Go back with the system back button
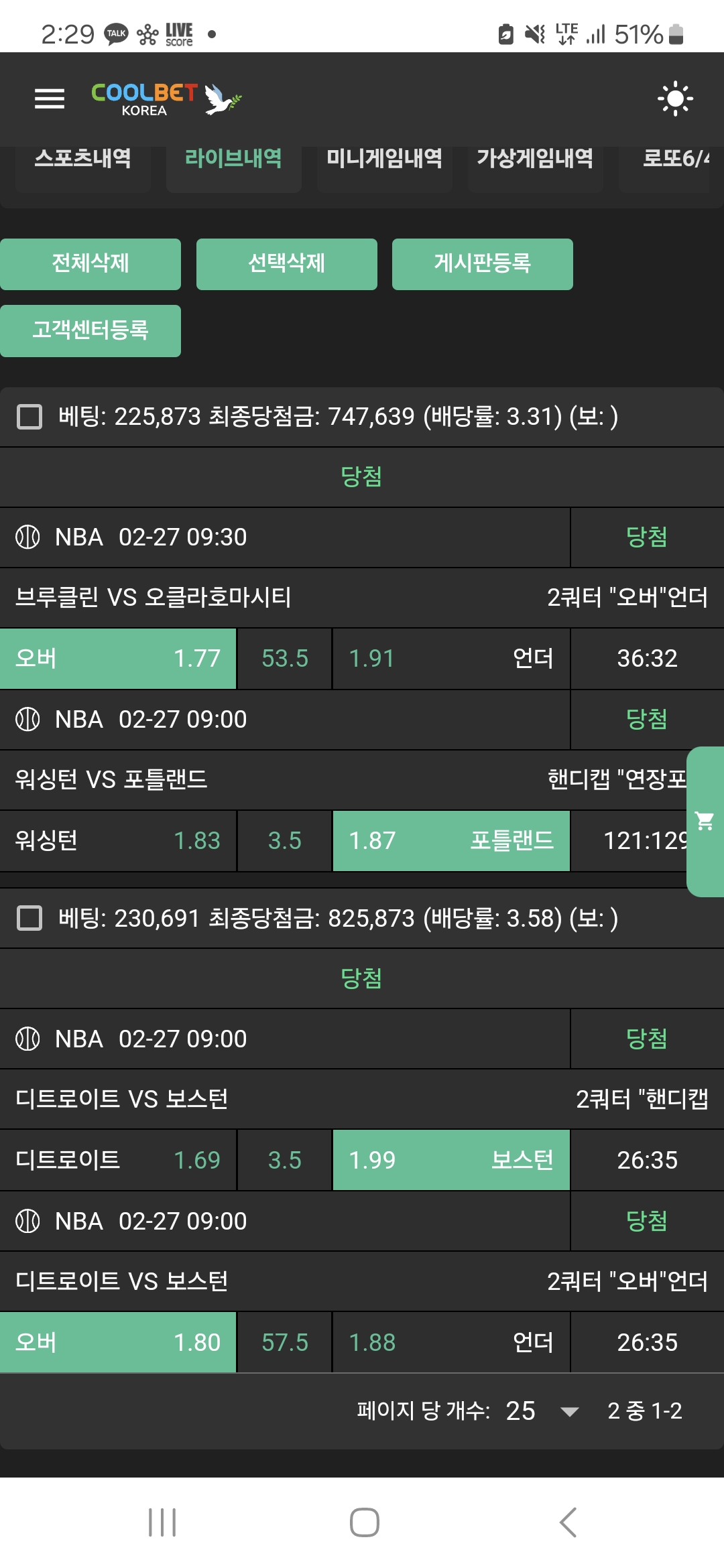Screen dimensions: 724x1568 (x=568, y=1522)
